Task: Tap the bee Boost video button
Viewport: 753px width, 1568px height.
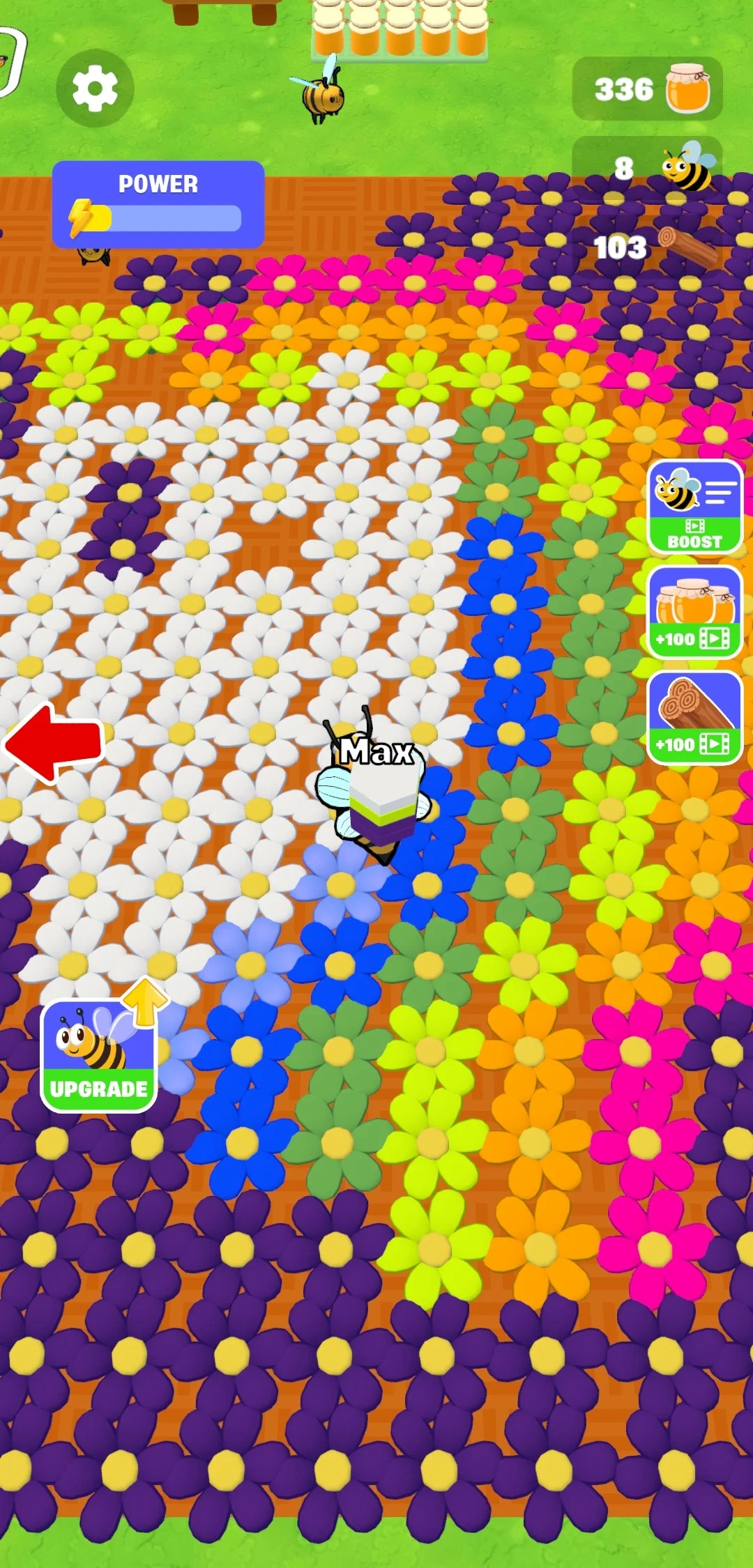Action: (x=694, y=507)
